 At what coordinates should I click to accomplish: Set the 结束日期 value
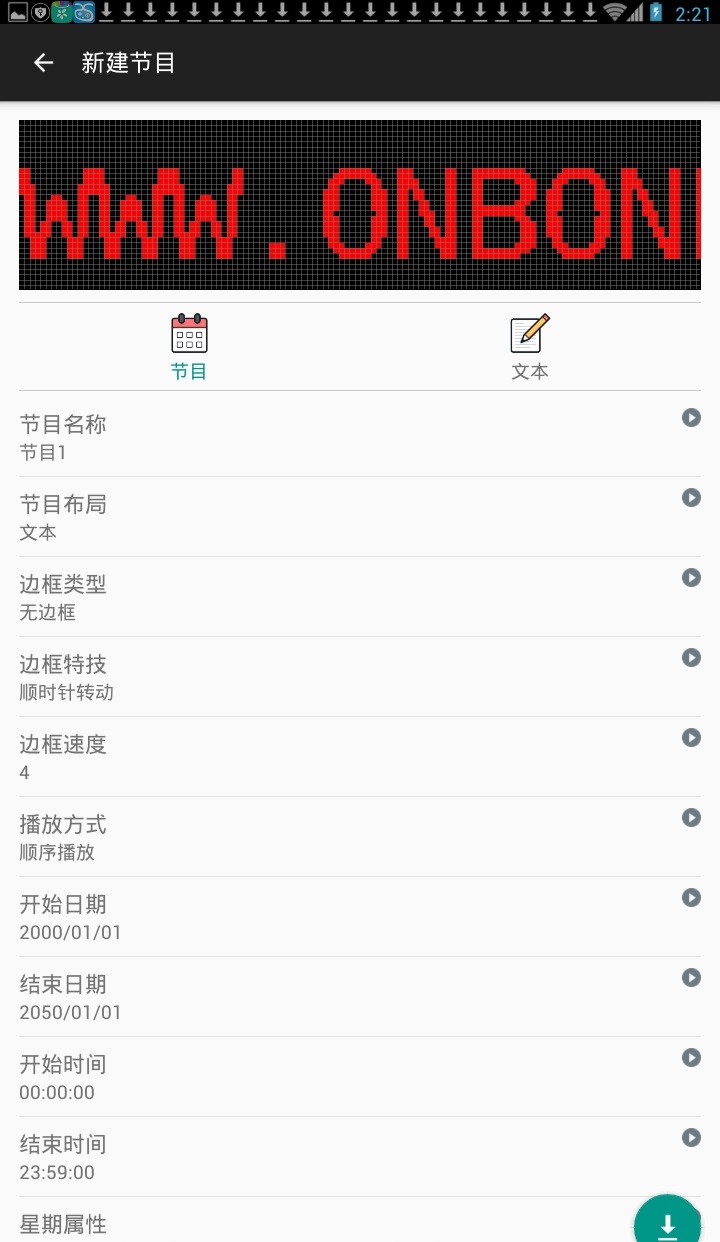pos(360,997)
